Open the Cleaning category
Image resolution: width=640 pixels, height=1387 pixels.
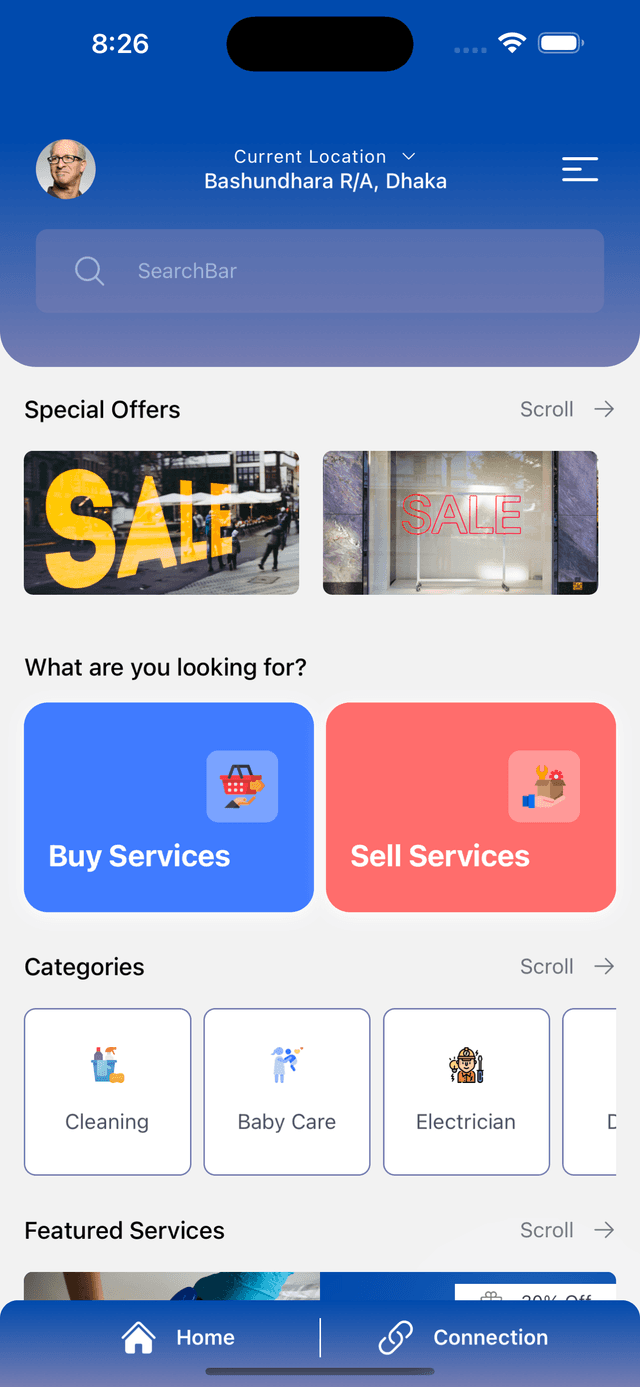(x=107, y=1091)
